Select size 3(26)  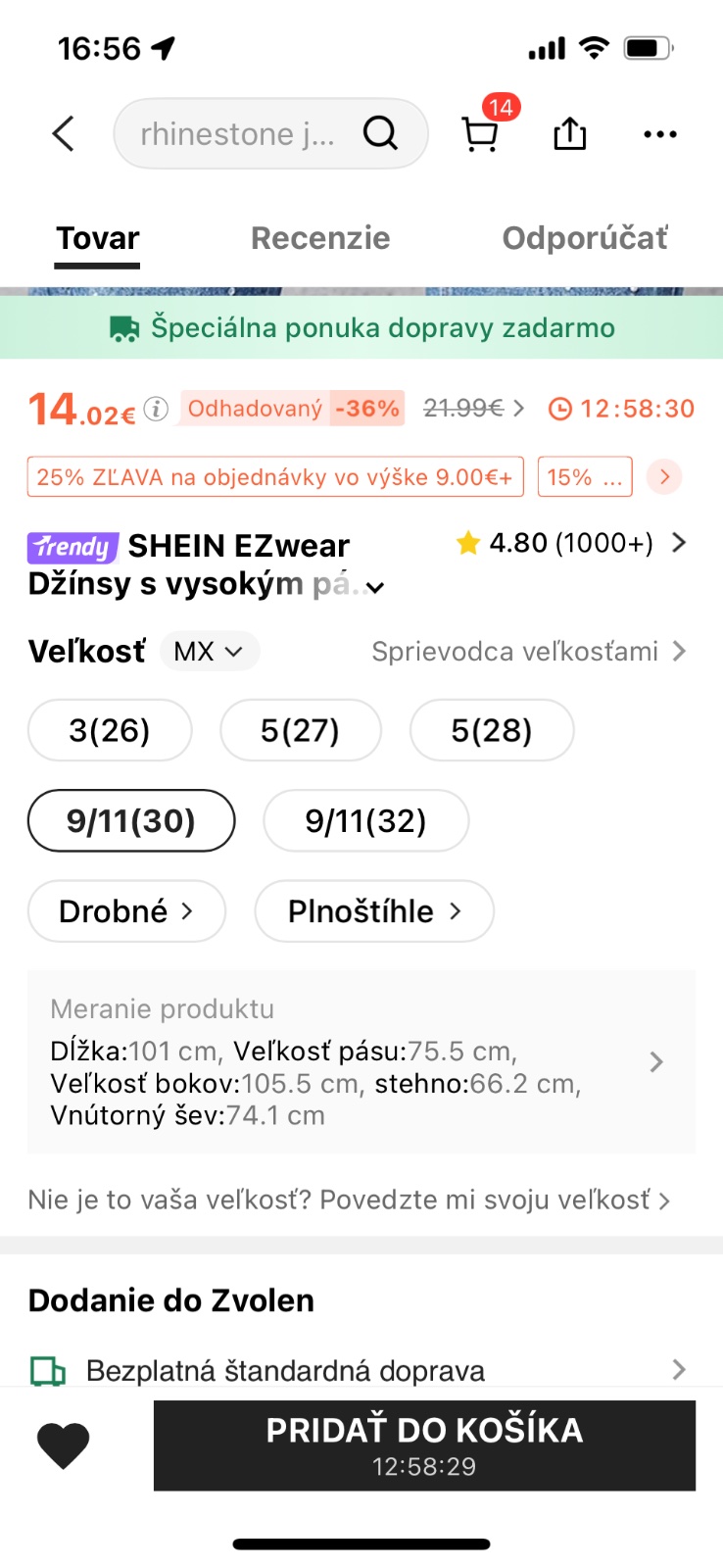110,730
